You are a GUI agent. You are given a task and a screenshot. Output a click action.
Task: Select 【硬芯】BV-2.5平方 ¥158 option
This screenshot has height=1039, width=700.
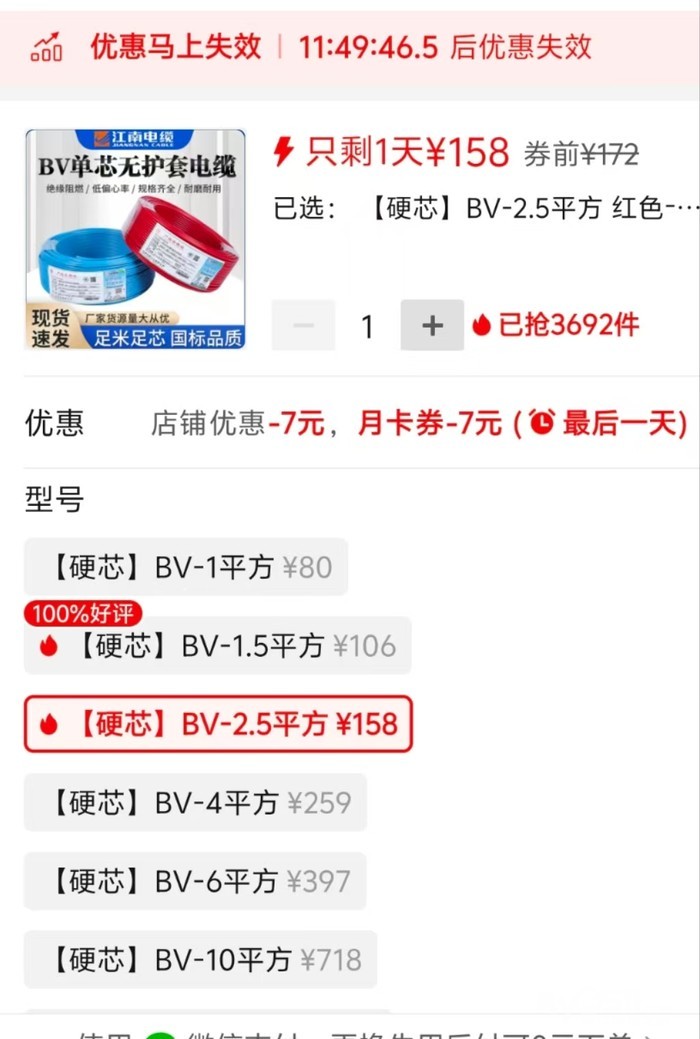(217, 724)
